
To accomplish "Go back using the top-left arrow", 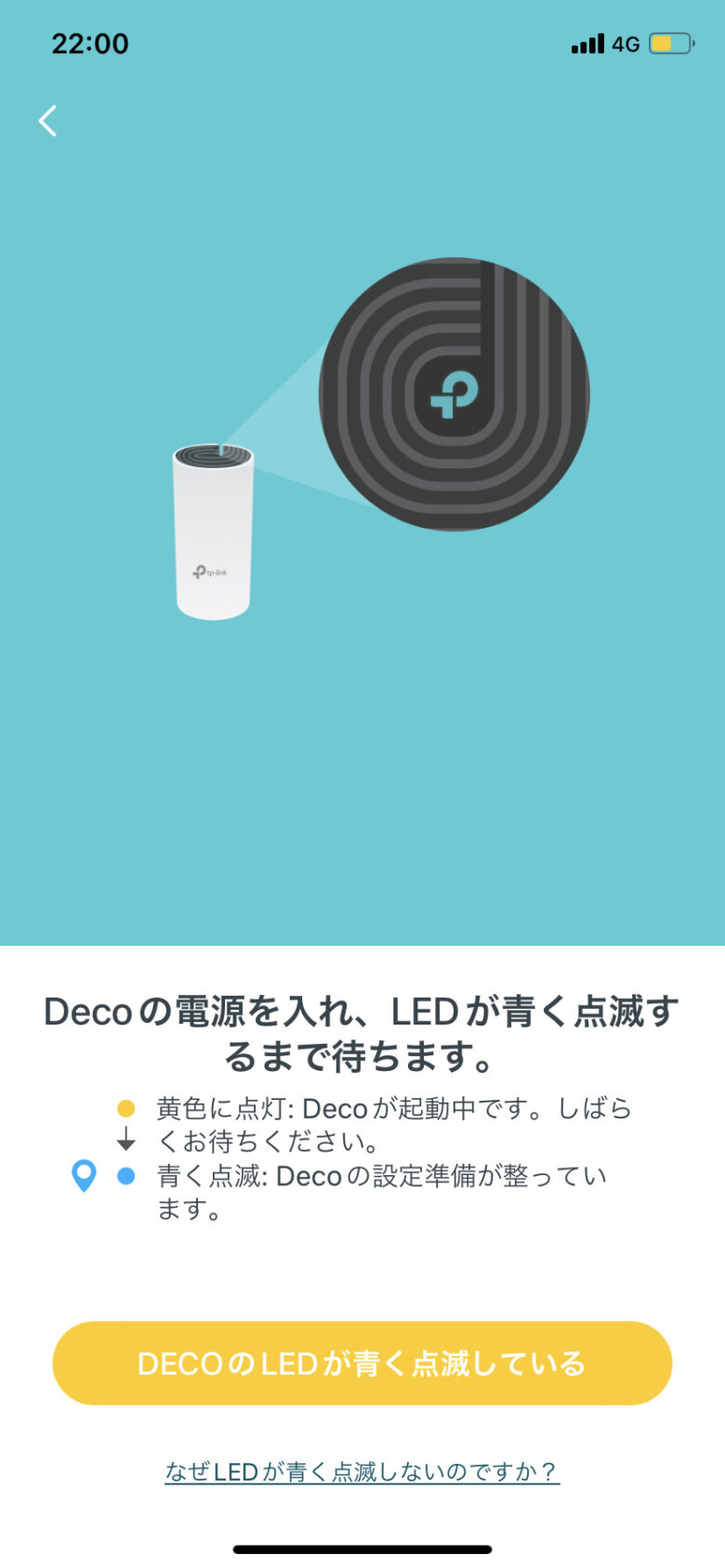I will coord(47,121).
